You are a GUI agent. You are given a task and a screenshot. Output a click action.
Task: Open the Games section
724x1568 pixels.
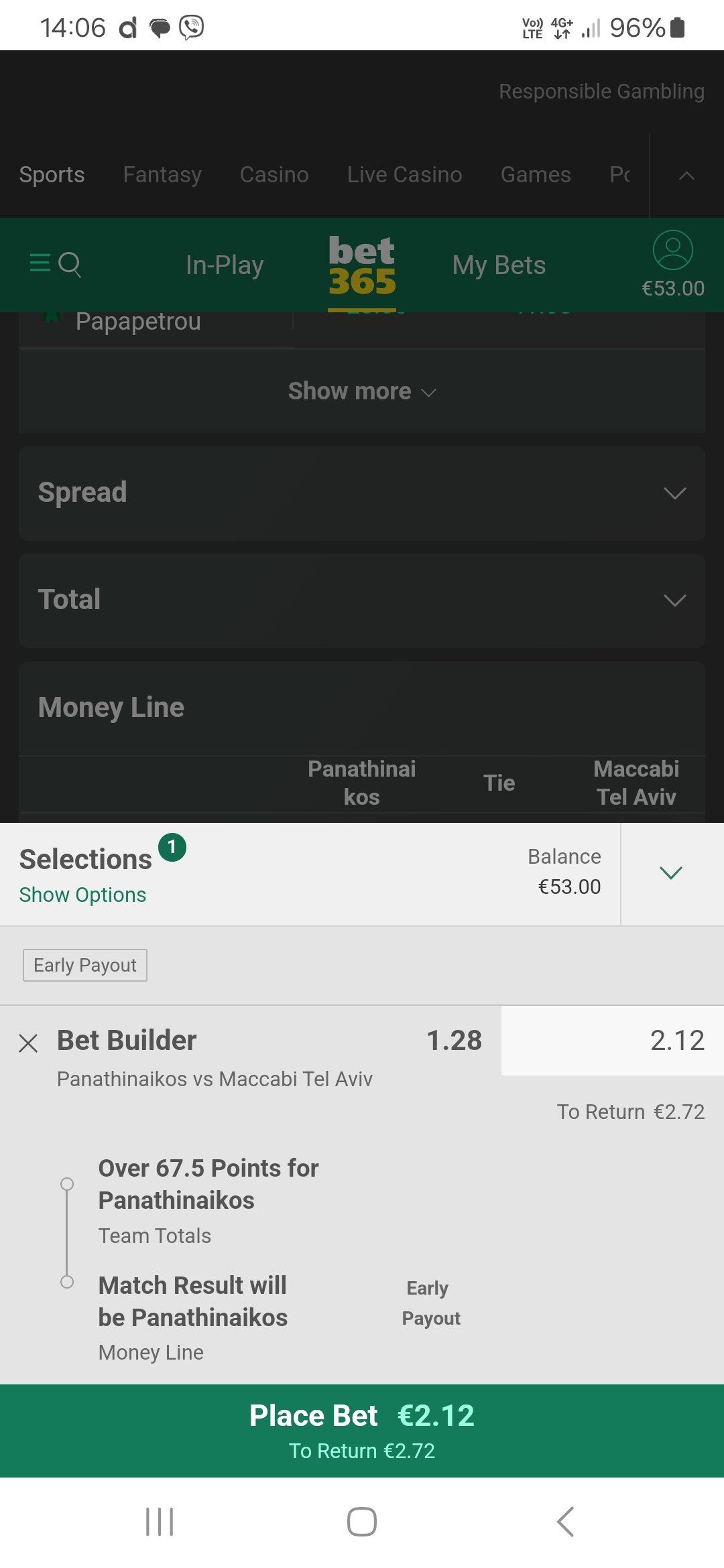pos(536,175)
